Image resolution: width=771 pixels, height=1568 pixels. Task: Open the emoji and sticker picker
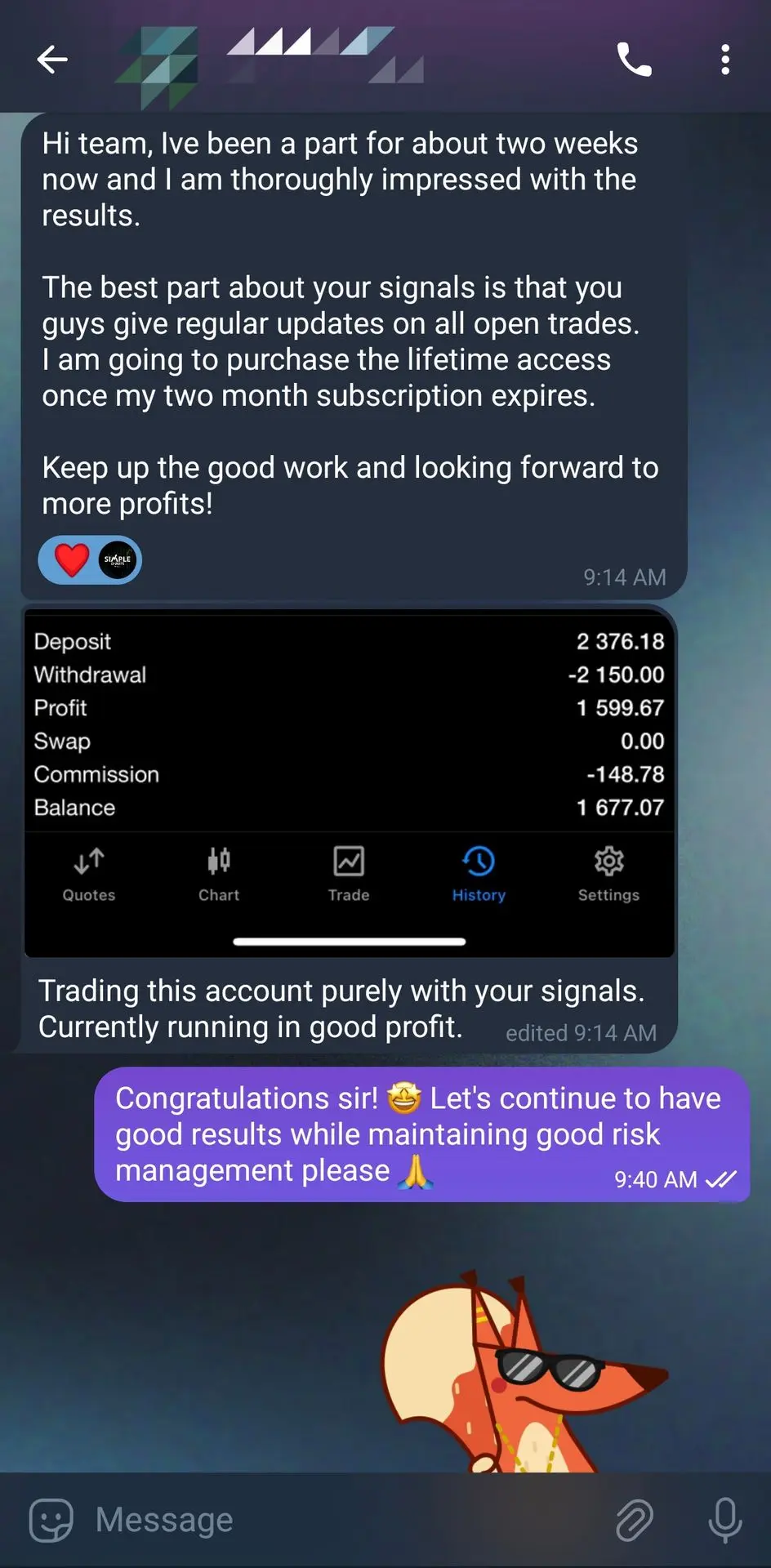[51, 1520]
